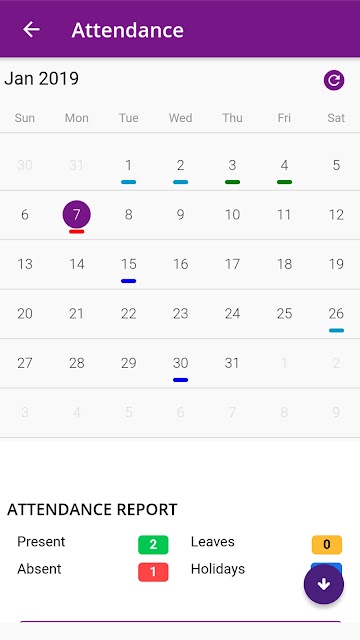Image resolution: width=360 pixels, height=640 pixels.
Task: Pick January 4 on the calendar
Action: [284, 165]
